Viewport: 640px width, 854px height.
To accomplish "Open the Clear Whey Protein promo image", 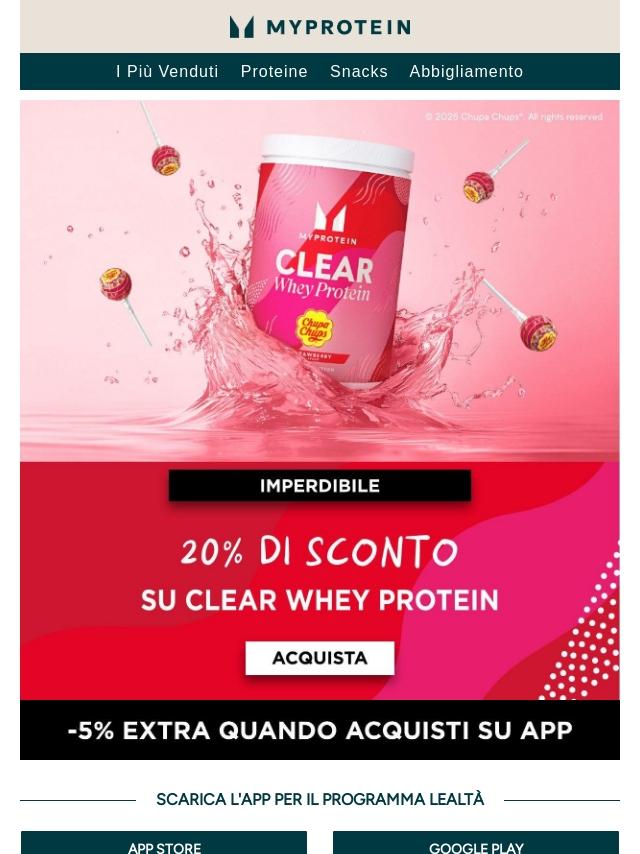I will click(320, 290).
